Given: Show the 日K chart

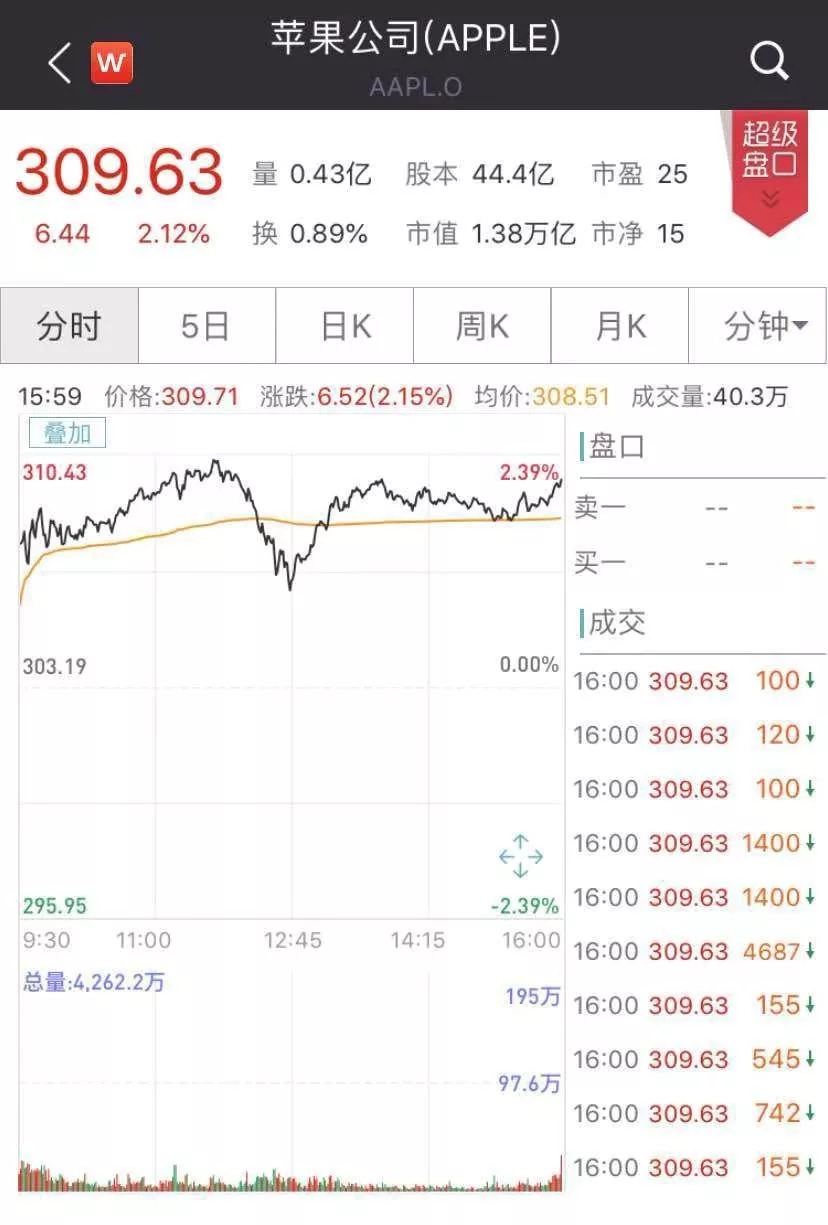Looking at the screenshot, I should (x=345, y=326).
